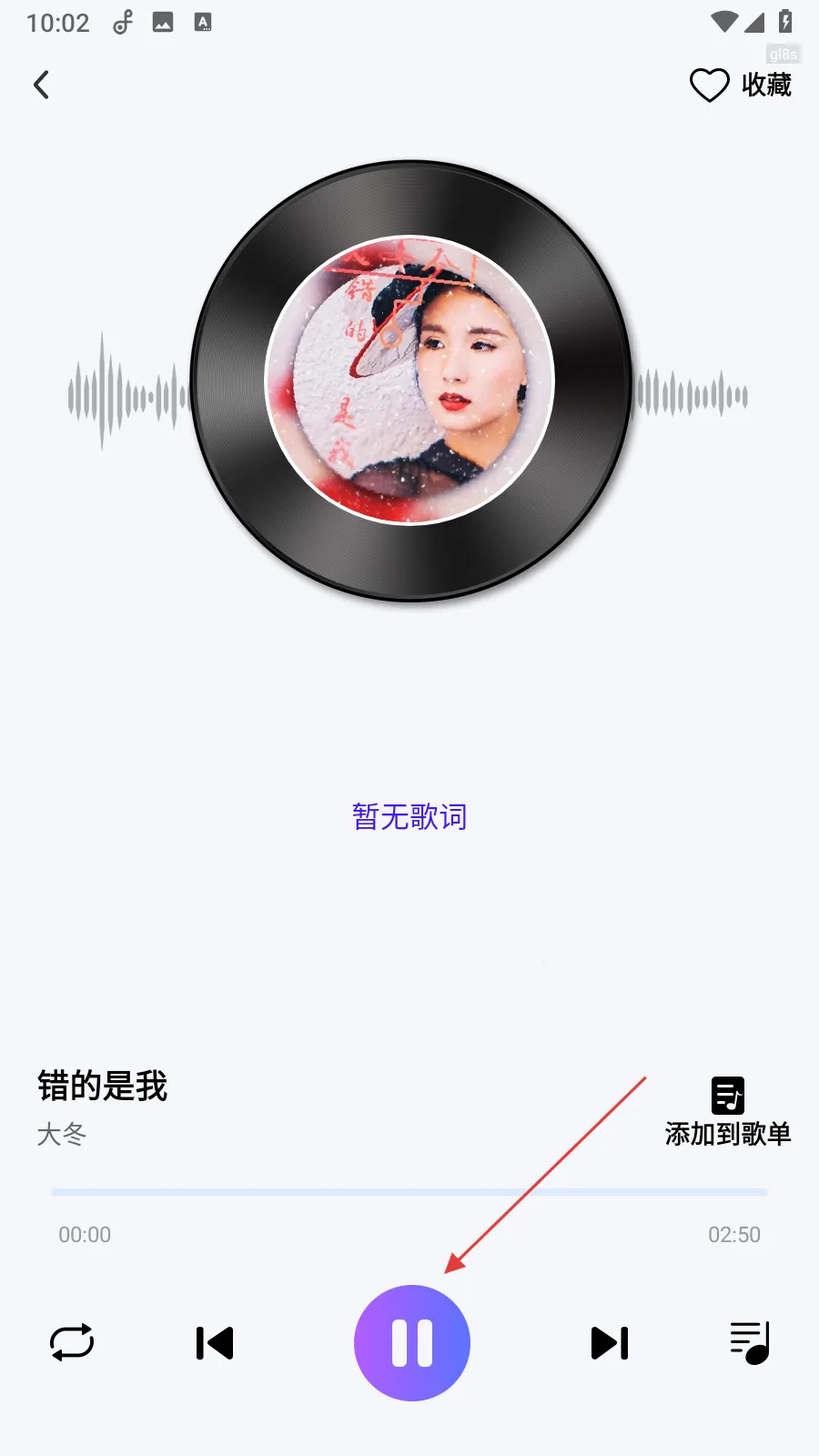Screen dimensions: 819x1456
Task: Pause the current song
Action: point(412,1342)
